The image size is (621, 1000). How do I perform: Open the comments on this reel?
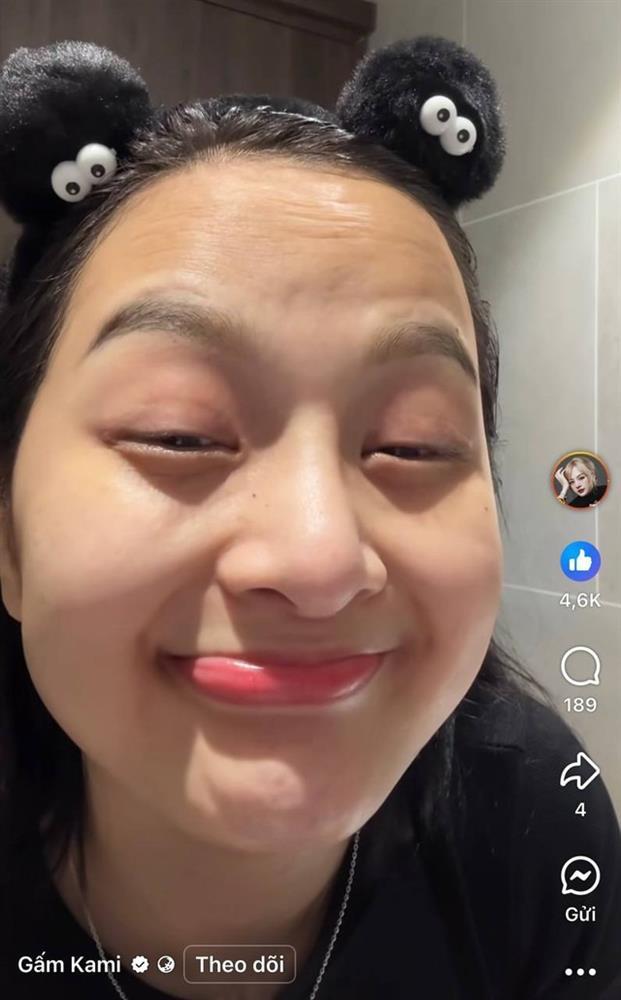point(580,666)
